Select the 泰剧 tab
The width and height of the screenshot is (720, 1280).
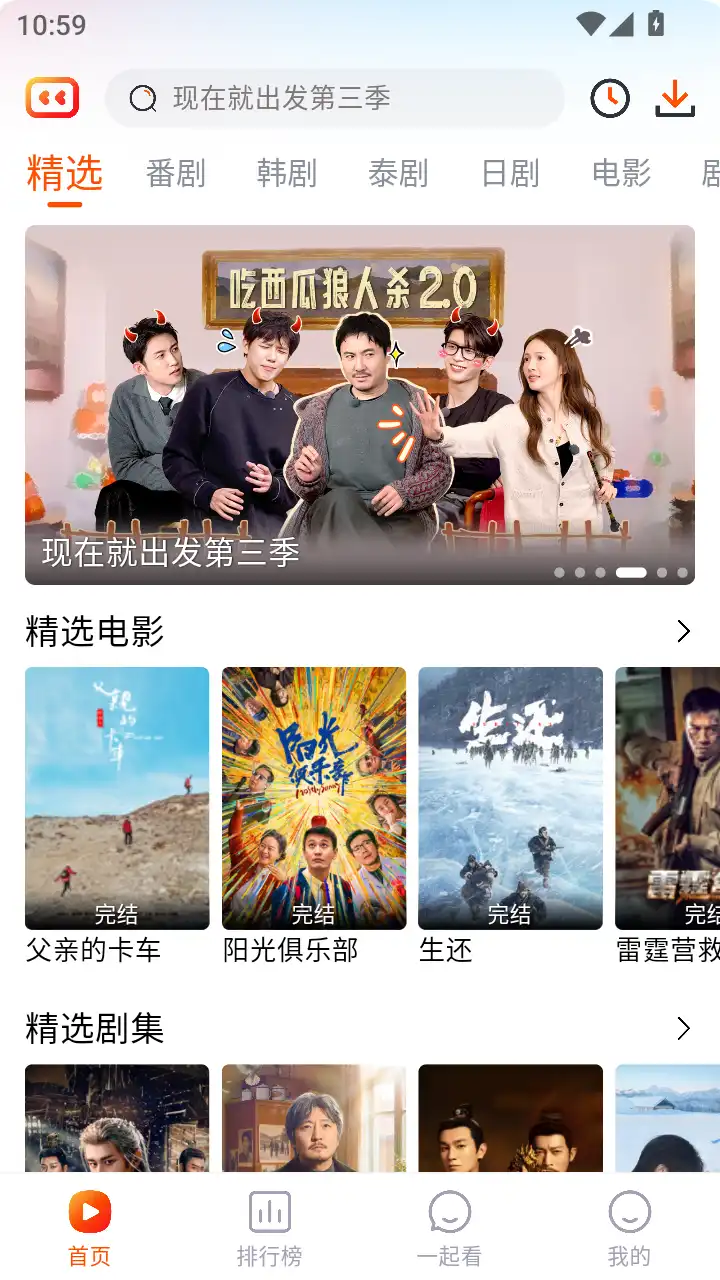pyautogui.click(x=400, y=172)
